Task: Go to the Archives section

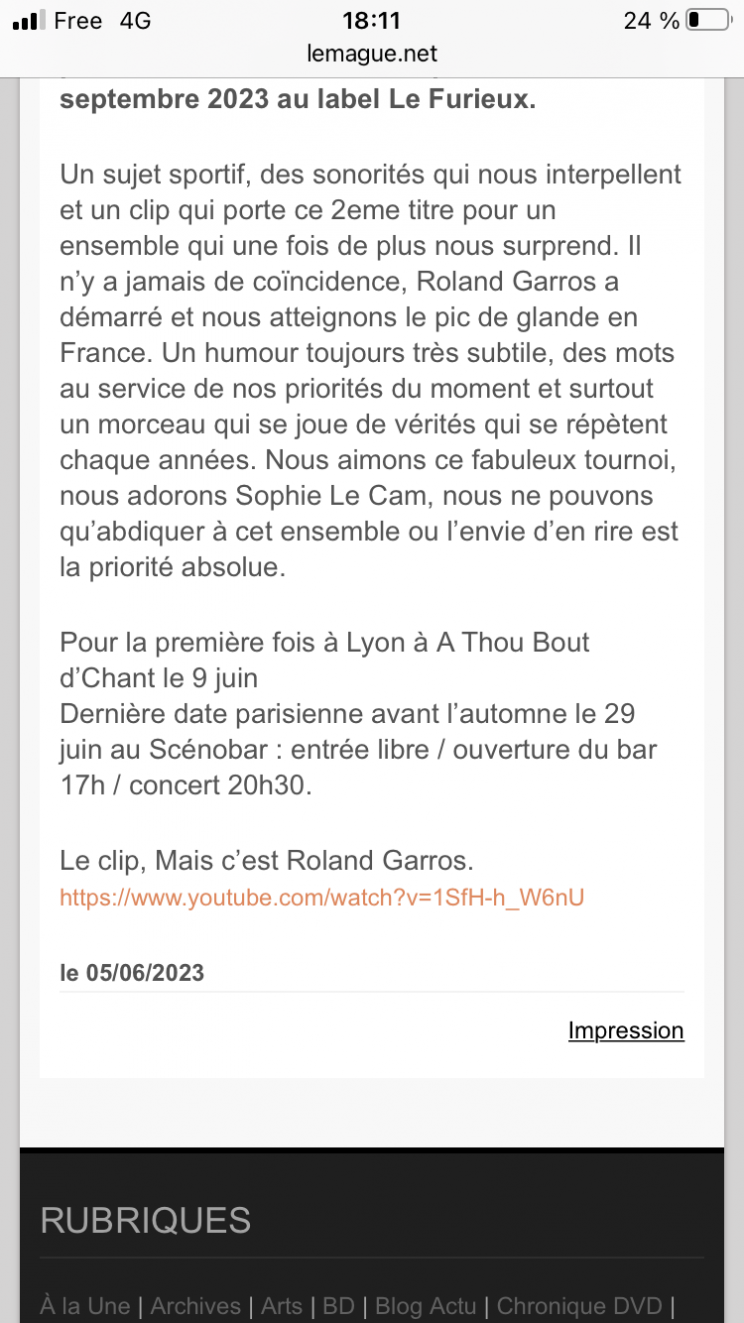Action: click(x=196, y=1306)
